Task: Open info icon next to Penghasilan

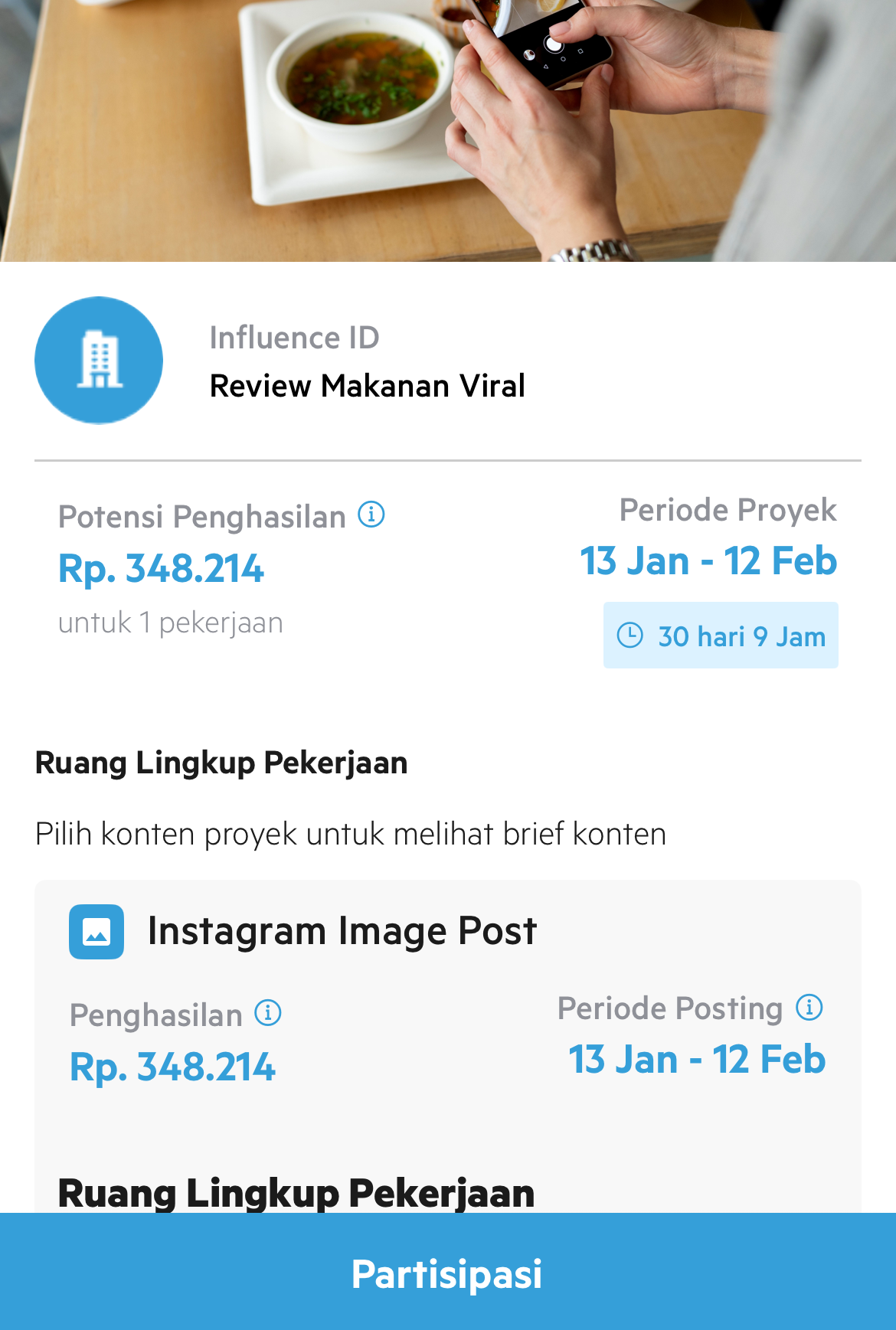Action: [x=268, y=1013]
